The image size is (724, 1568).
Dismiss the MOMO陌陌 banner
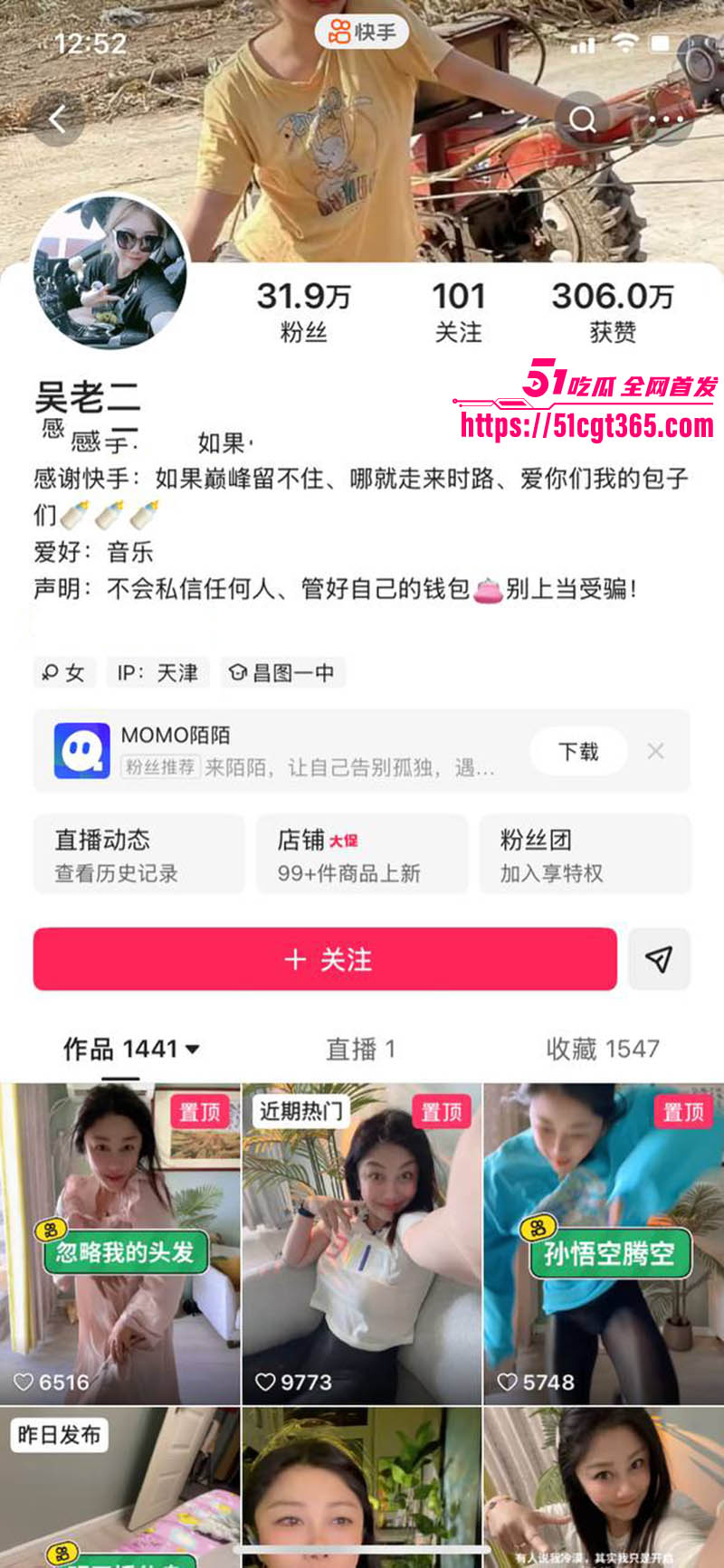coord(656,751)
